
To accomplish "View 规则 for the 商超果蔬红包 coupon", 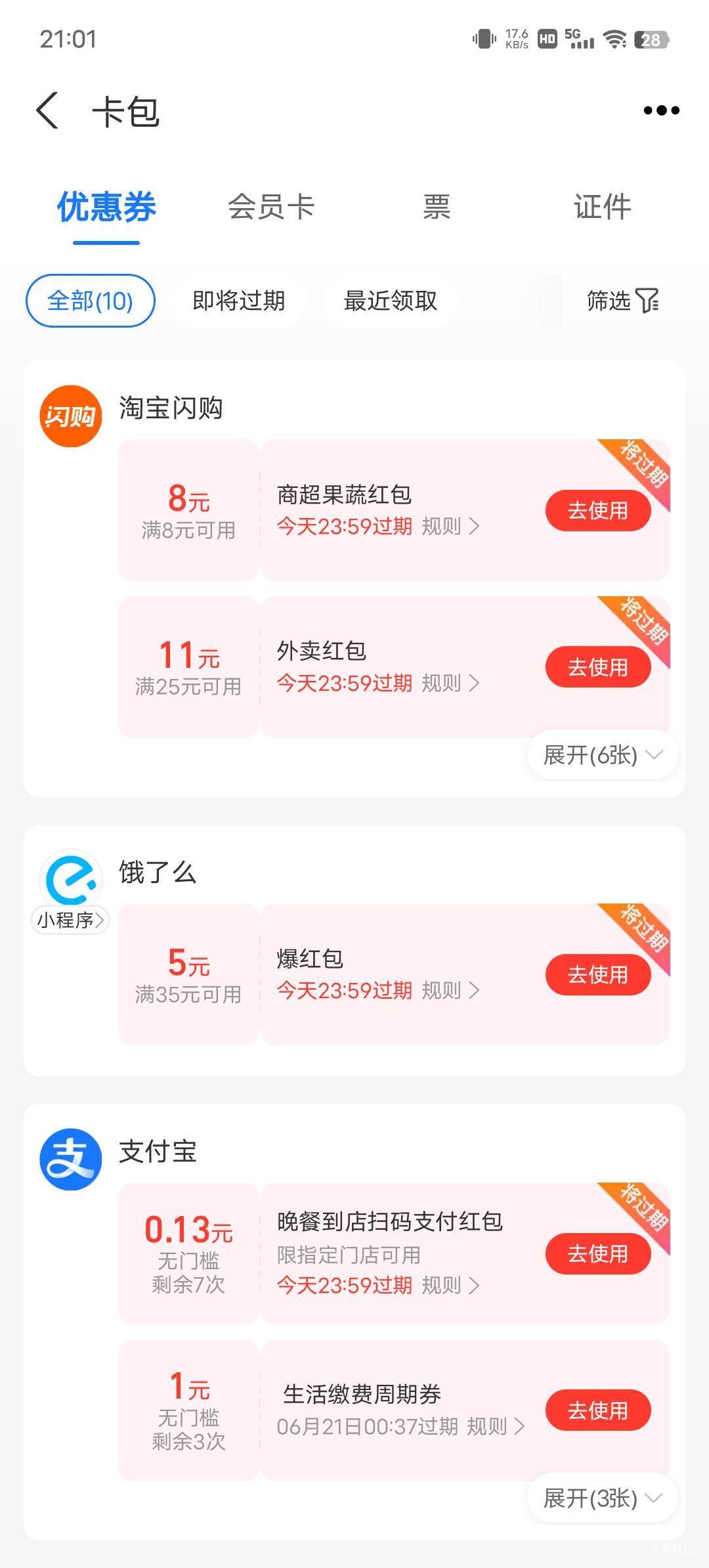I will click(450, 526).
